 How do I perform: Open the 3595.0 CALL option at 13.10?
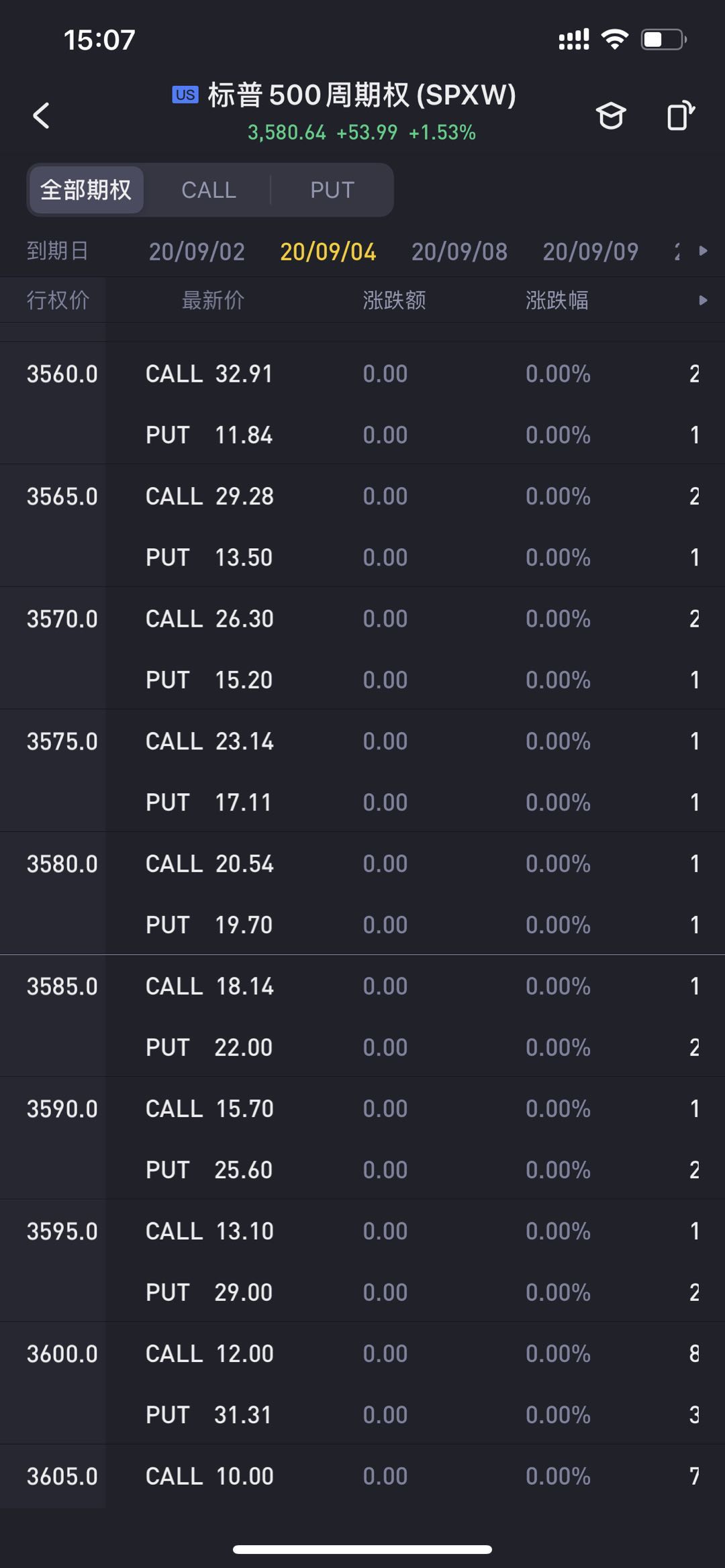(x=415, y=1231)
